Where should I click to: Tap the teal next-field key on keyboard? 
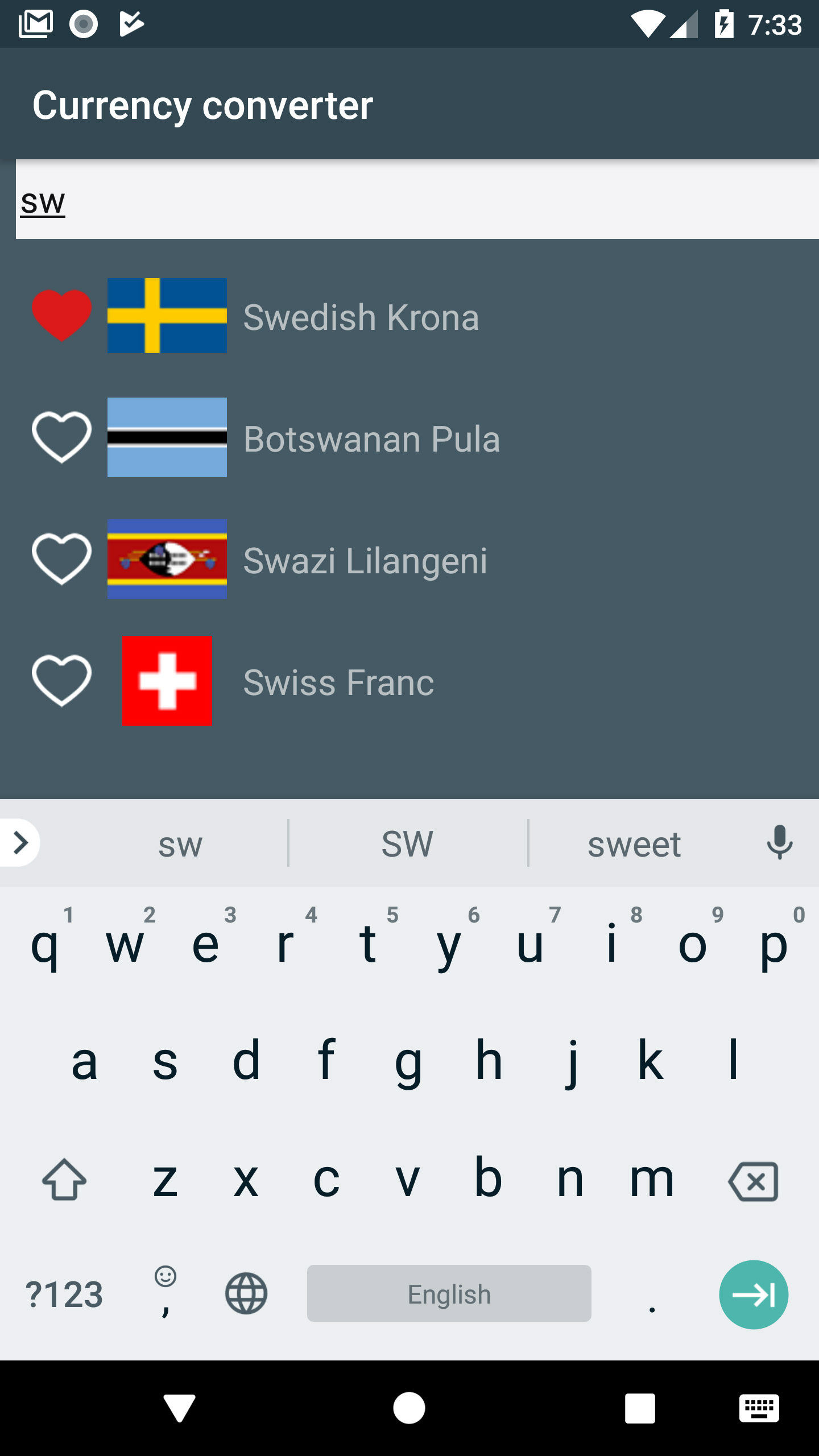[x=753, y=1294]
